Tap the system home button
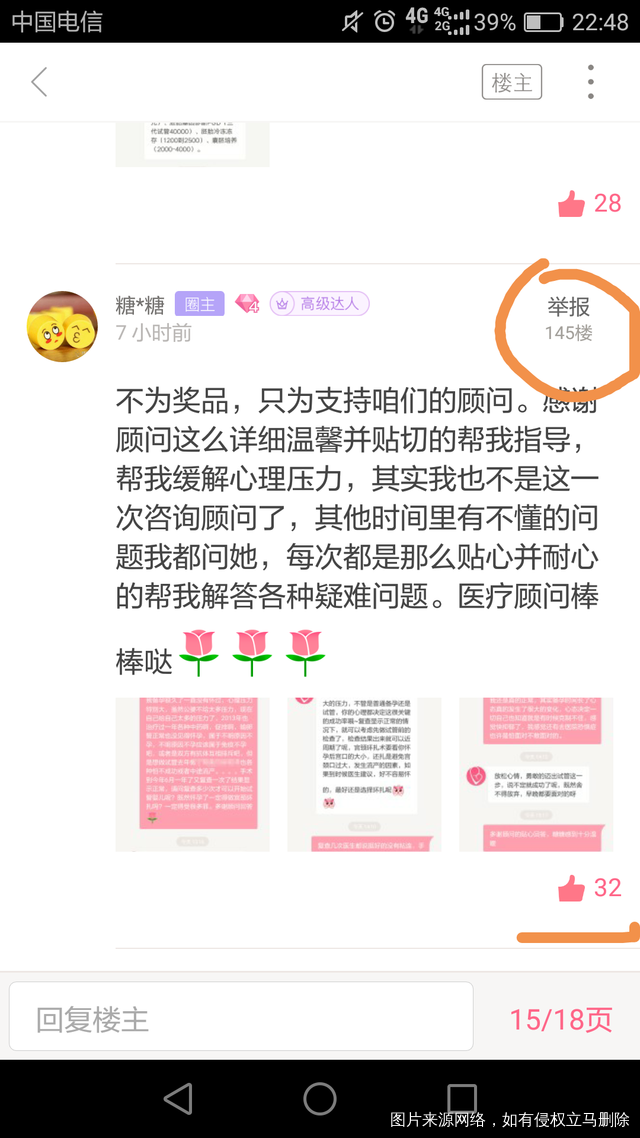640x1138 pixels. point(320,1099)
